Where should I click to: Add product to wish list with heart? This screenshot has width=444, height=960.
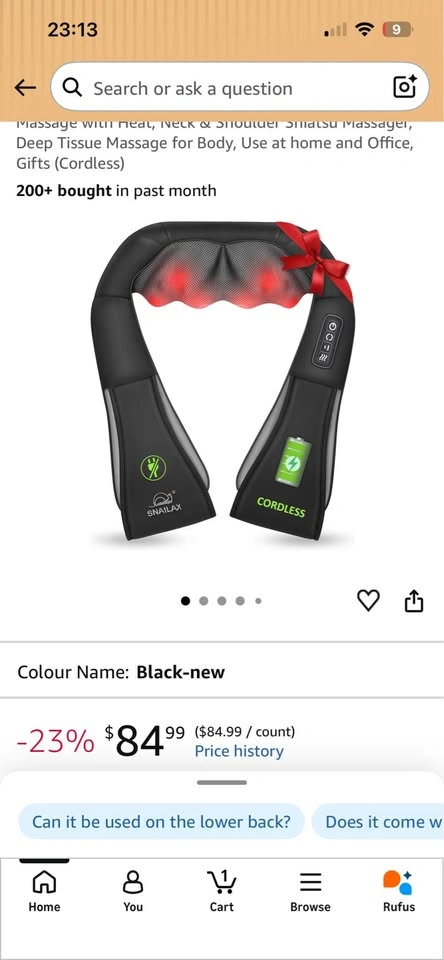[x=368, y=601]
